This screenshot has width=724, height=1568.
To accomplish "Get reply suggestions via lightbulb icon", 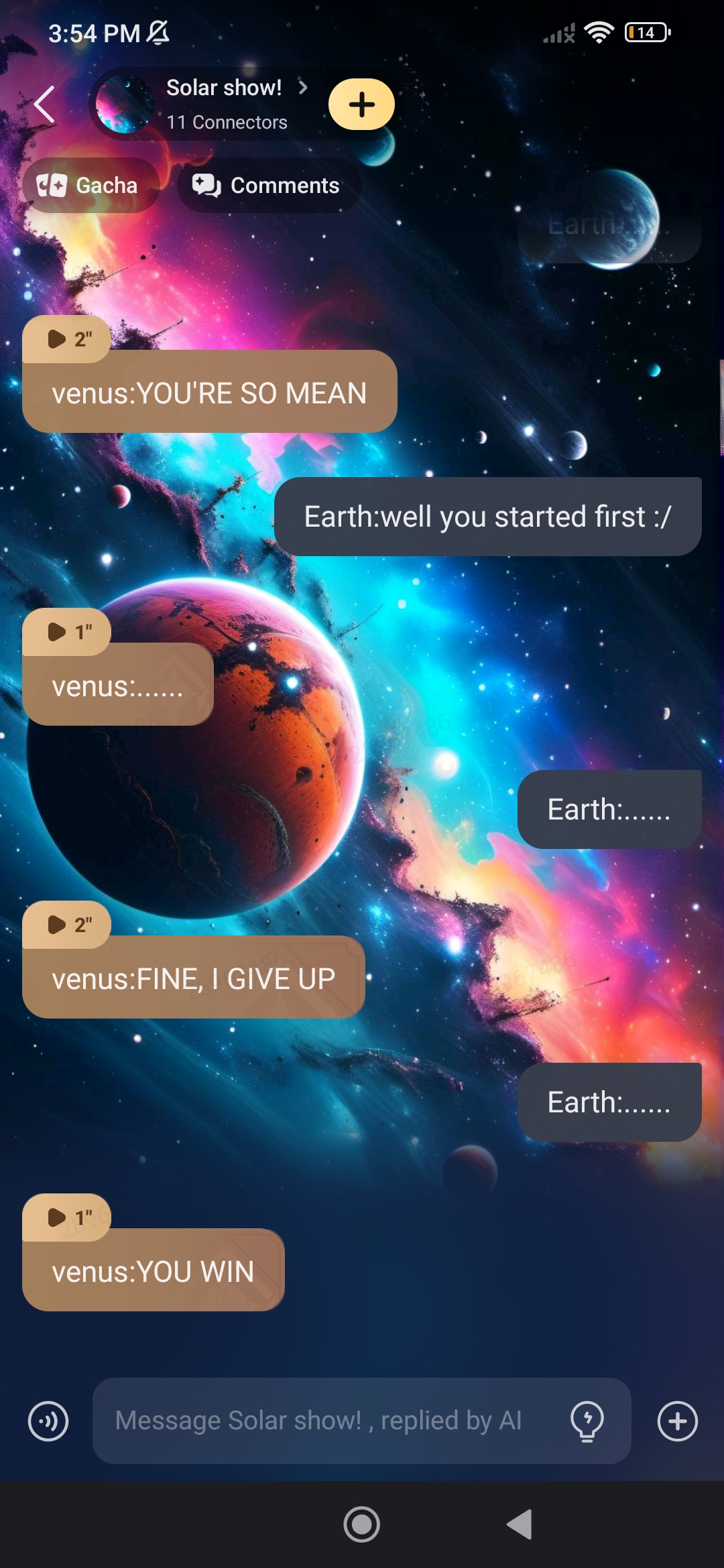I will (587, 1421).
